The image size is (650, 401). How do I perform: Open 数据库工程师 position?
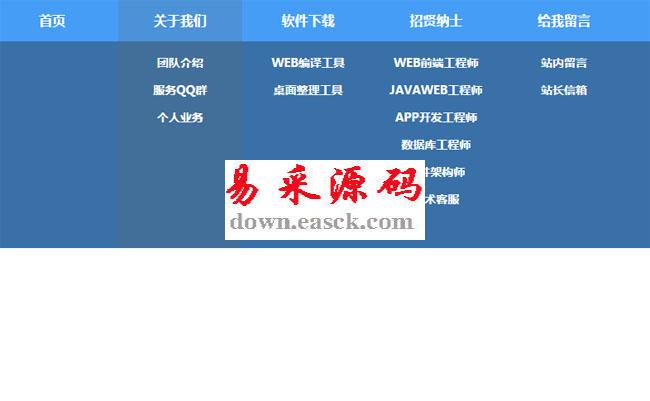click(x=436, y=144)
